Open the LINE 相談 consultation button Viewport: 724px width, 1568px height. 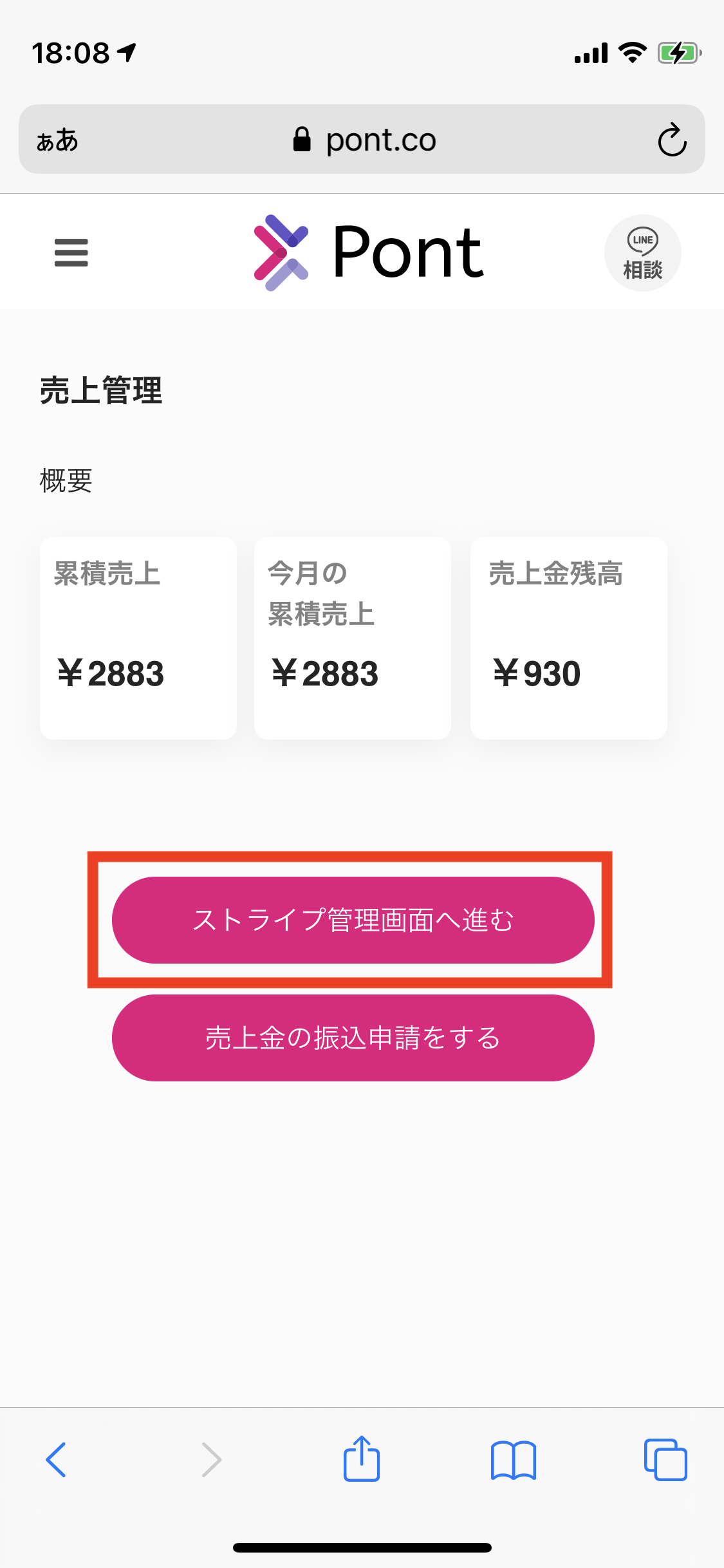click(642, 253)
